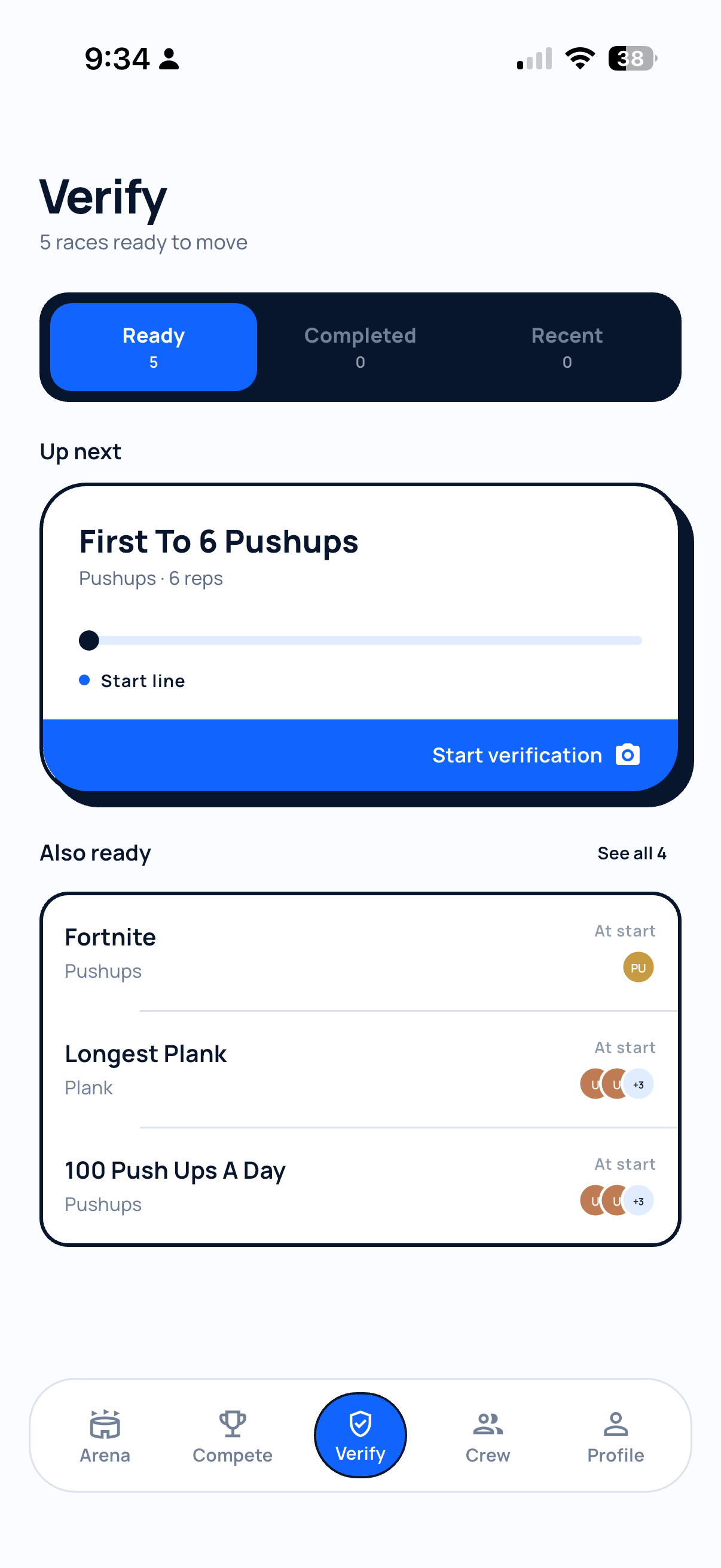
Task: Switch to the Completed segment
Action: click(360, 347)
